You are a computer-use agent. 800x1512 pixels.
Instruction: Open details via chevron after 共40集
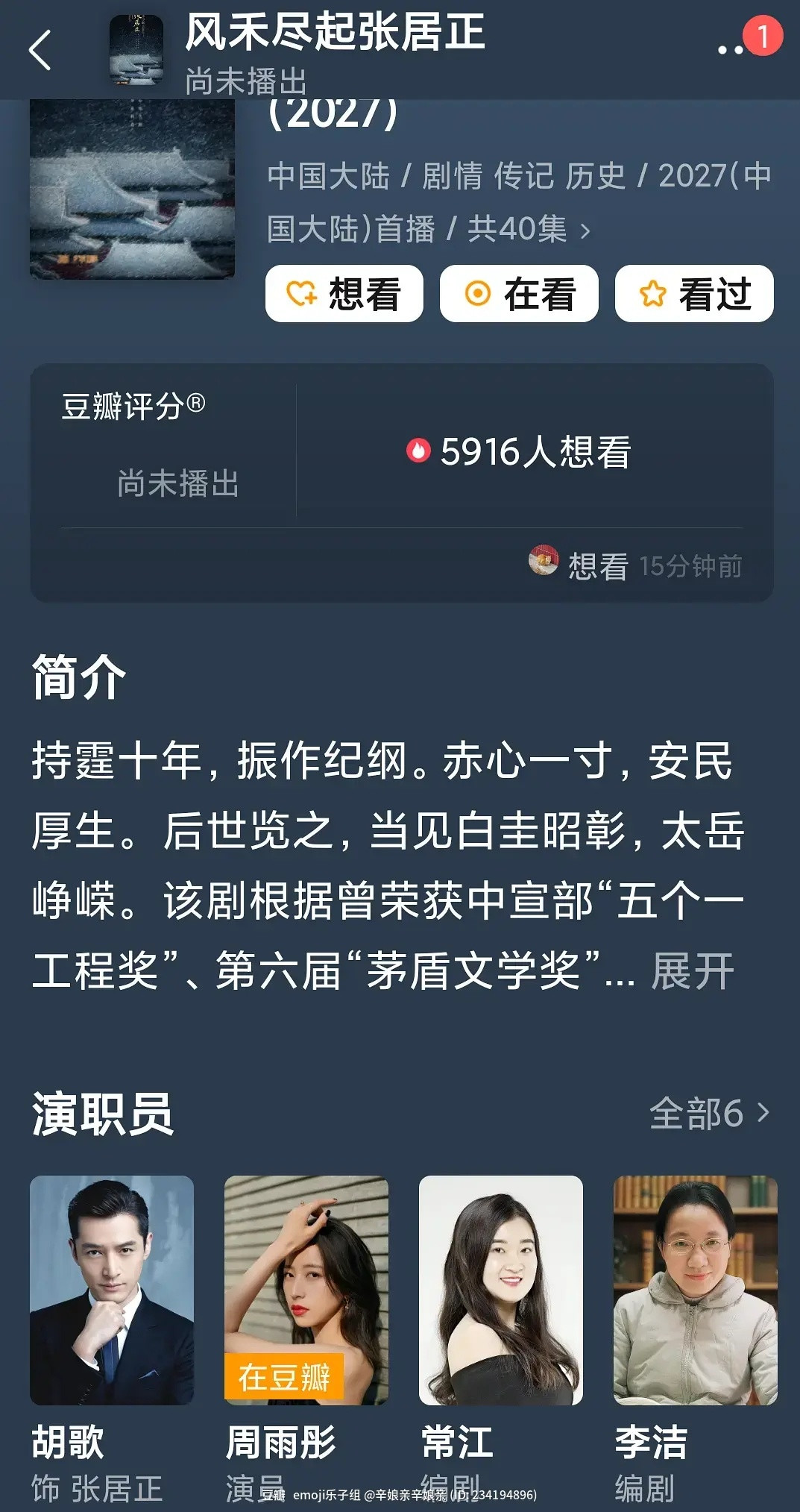(x=587, y=229)
